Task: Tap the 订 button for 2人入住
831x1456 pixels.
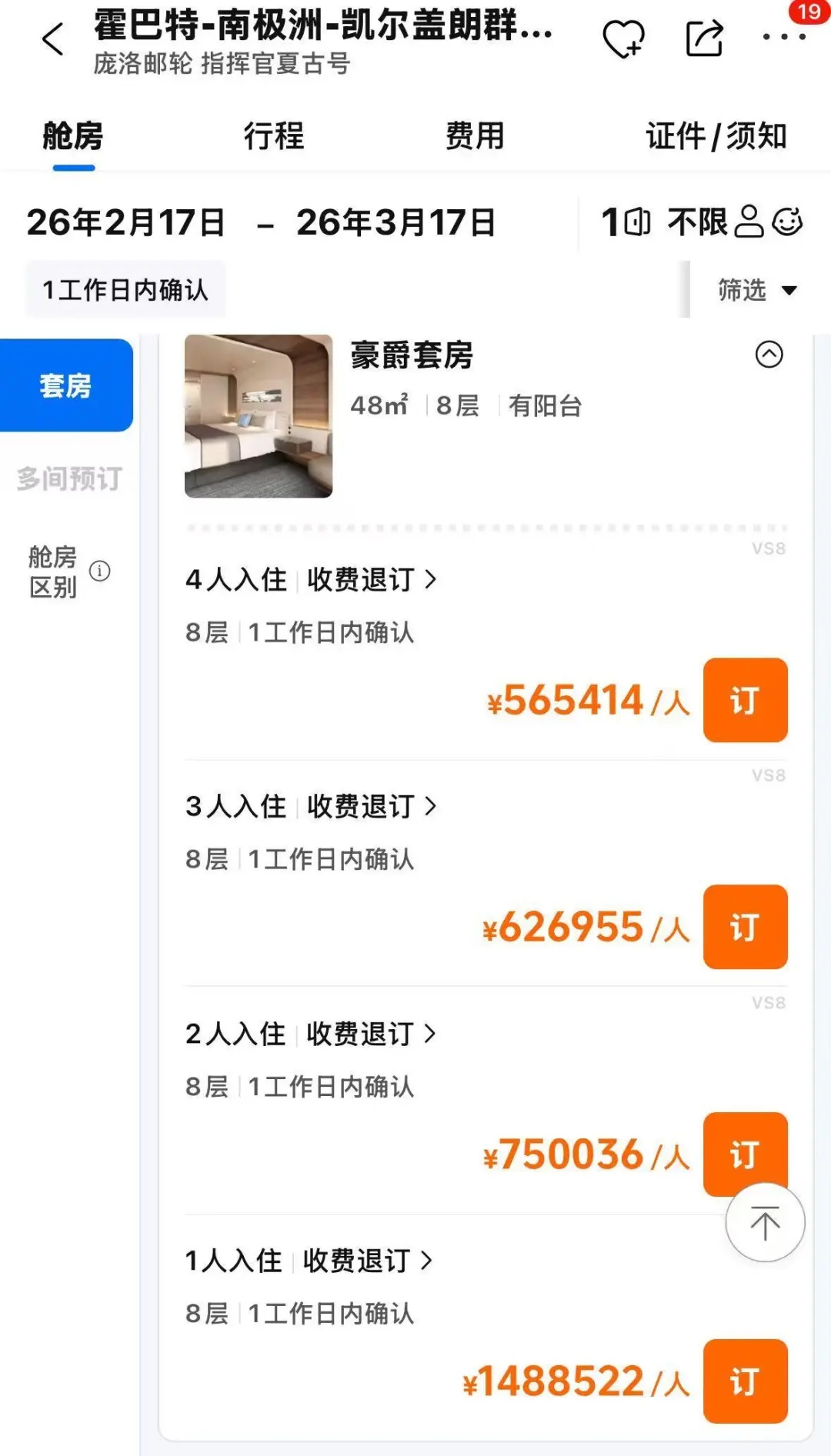Action: (745, 1154)
